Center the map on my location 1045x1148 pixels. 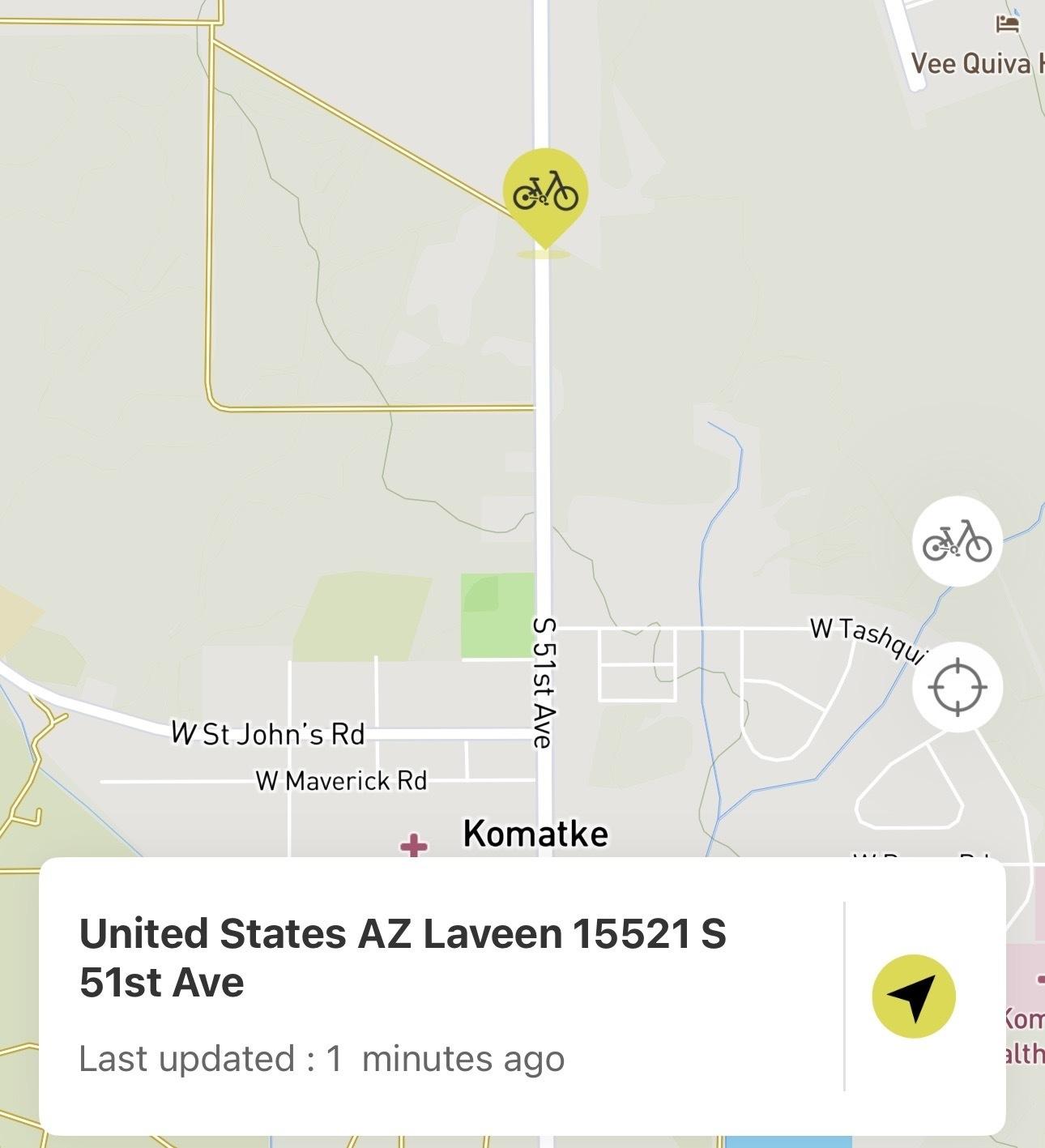coord(957,688)
